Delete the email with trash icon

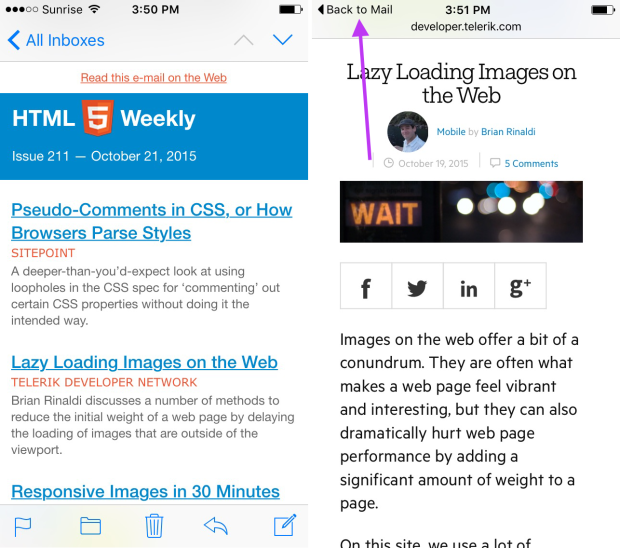(x=154, y=525)
